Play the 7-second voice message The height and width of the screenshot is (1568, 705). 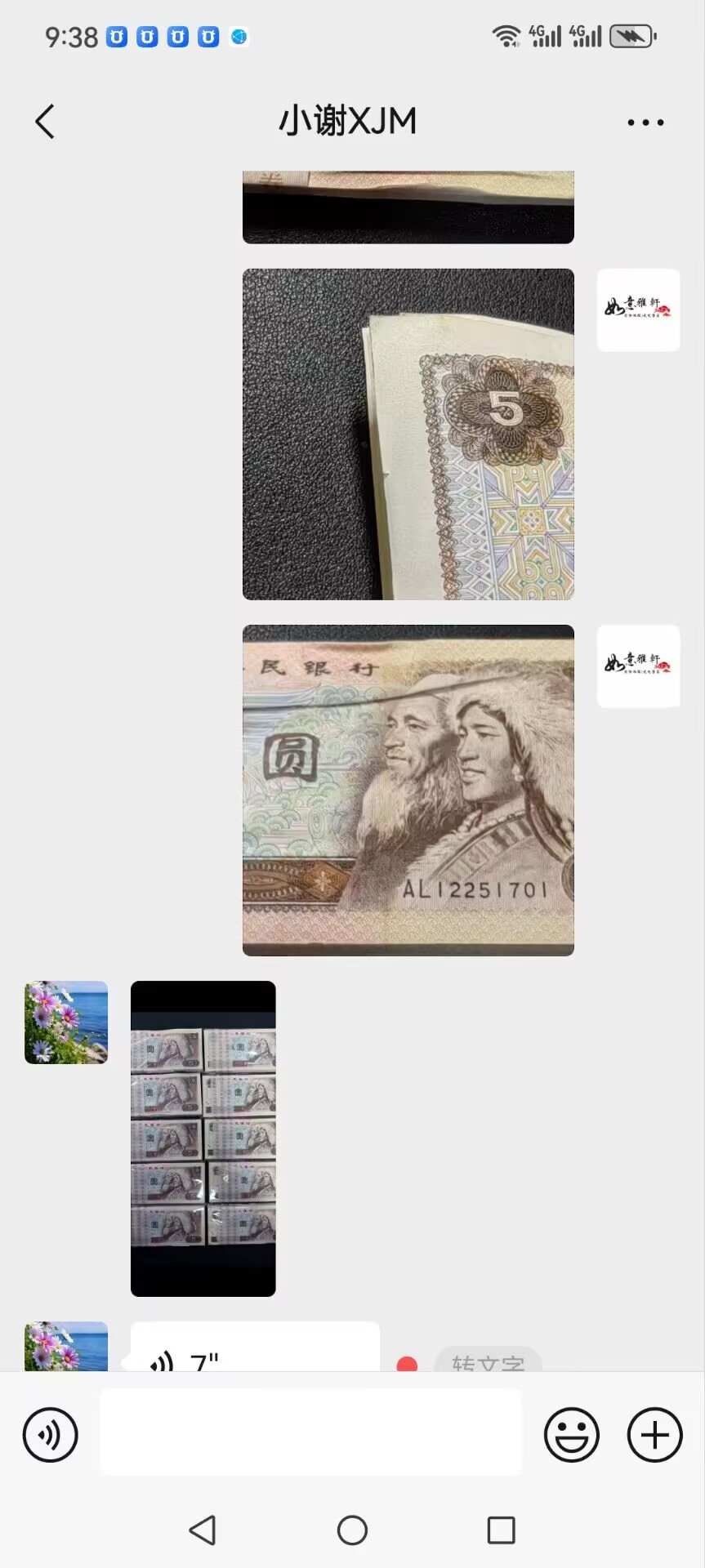click(255, 1347)
